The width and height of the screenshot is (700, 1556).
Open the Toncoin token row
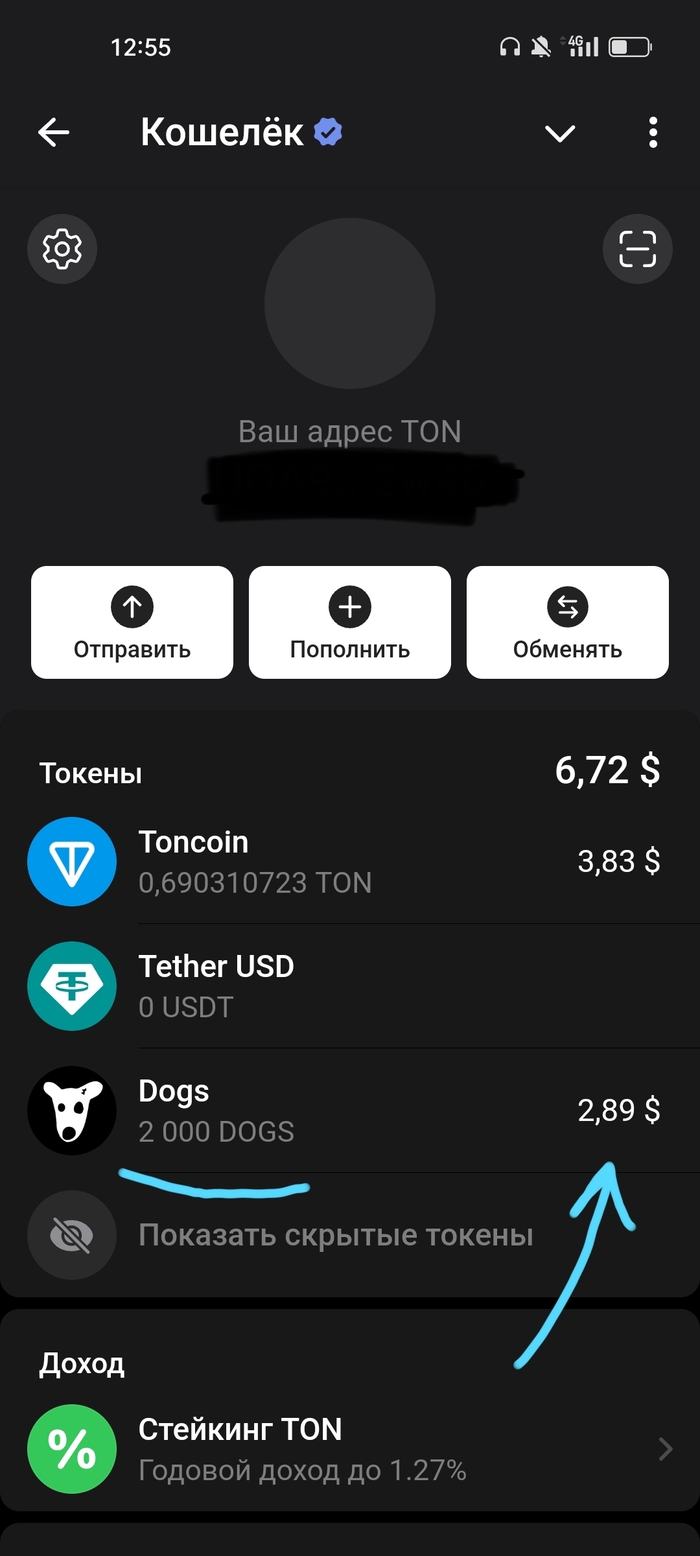350,861
